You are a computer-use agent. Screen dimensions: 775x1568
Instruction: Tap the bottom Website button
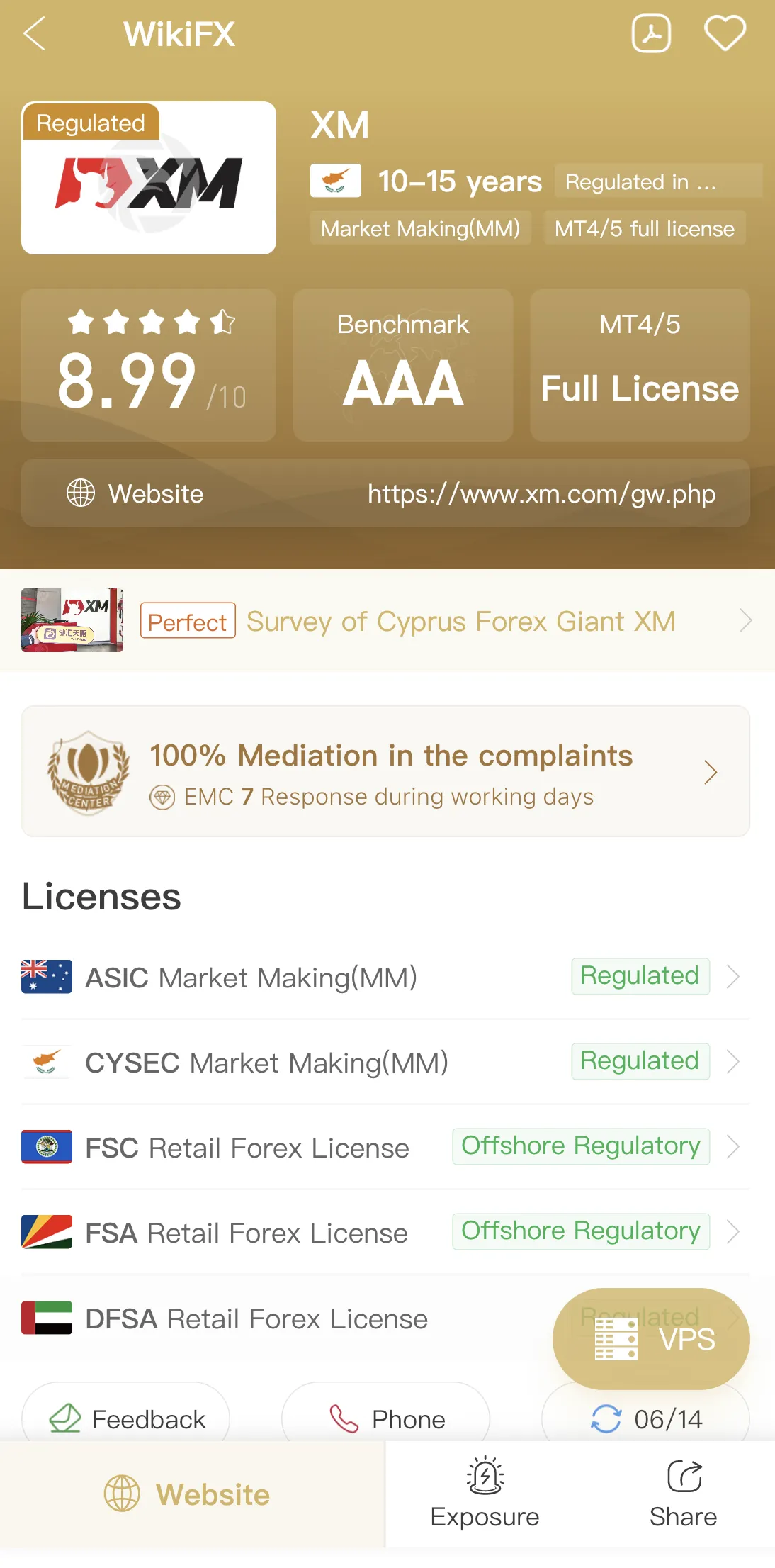tap(192, 1494)
